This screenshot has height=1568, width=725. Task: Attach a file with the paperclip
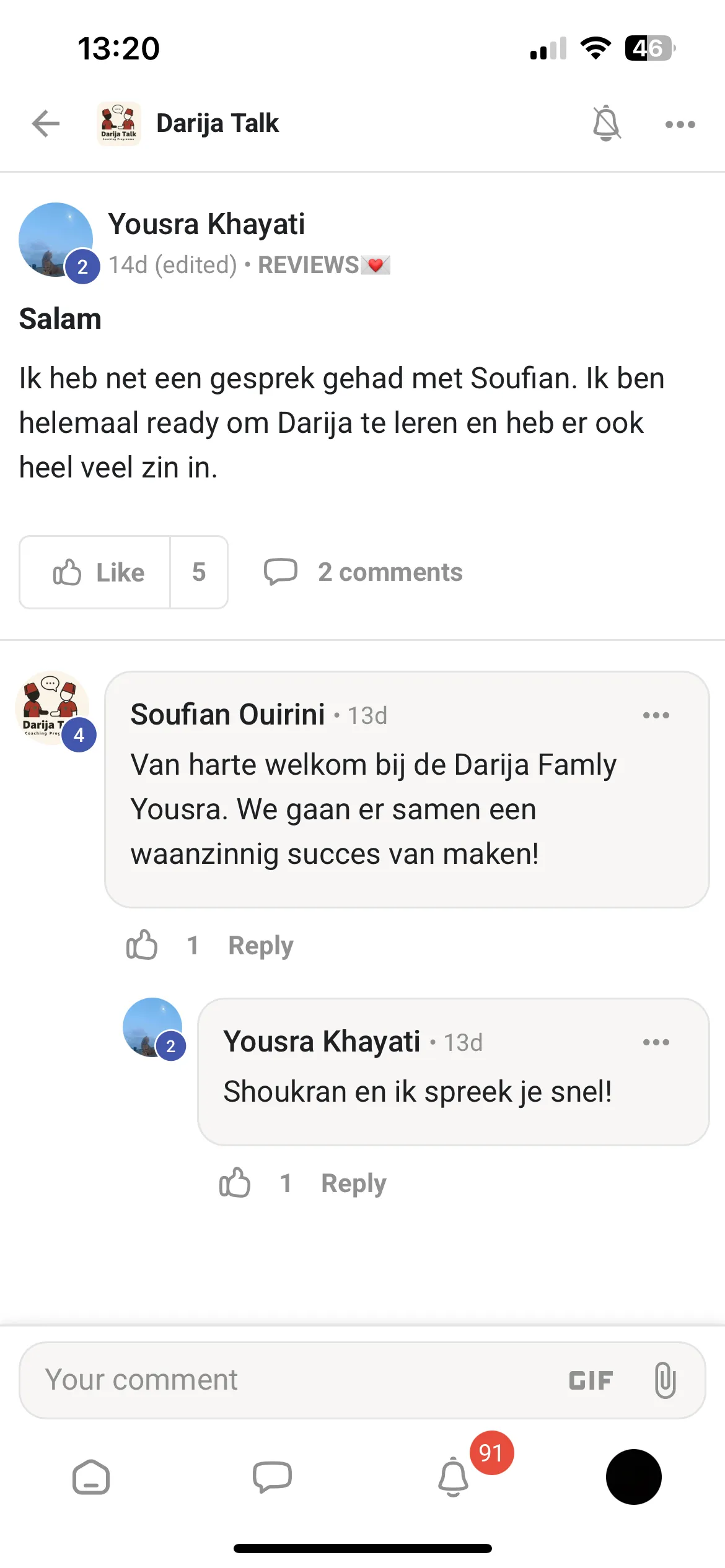tap(665, 1380)
